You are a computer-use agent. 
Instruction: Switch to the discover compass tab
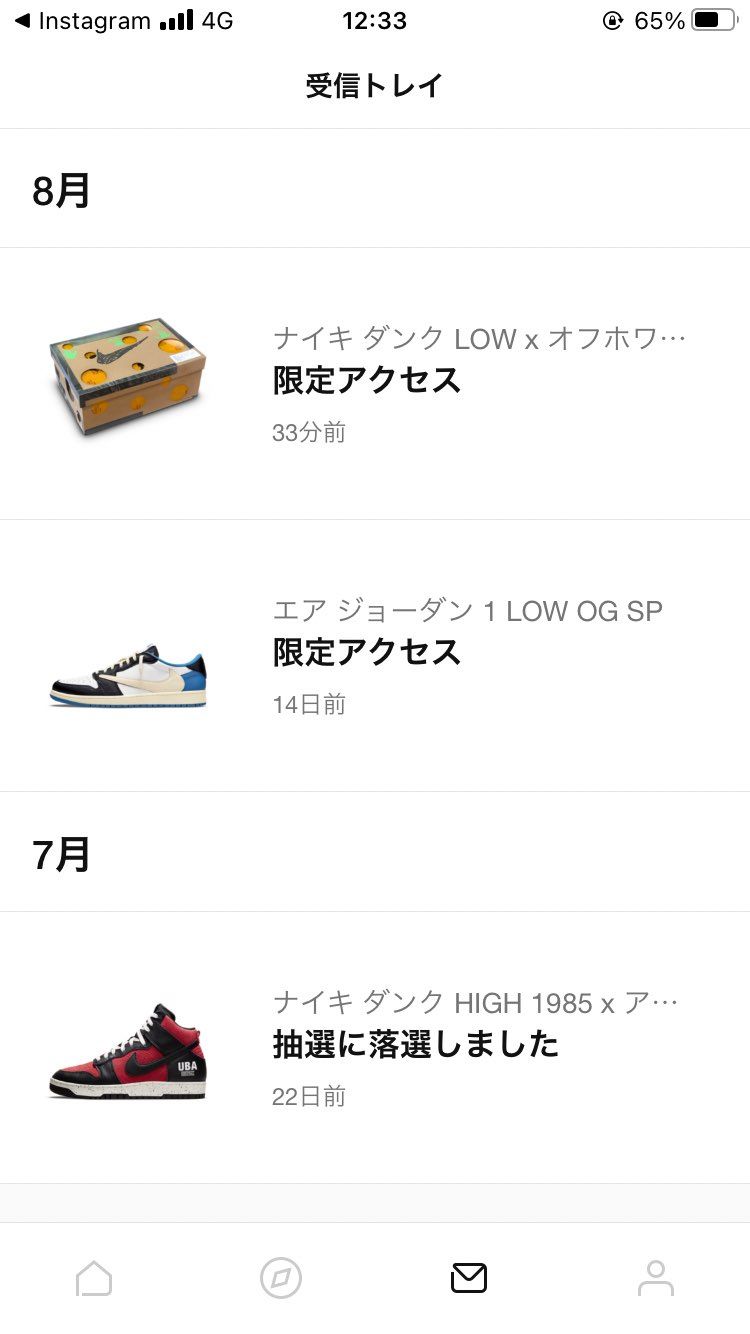(x=281, y=1278)
